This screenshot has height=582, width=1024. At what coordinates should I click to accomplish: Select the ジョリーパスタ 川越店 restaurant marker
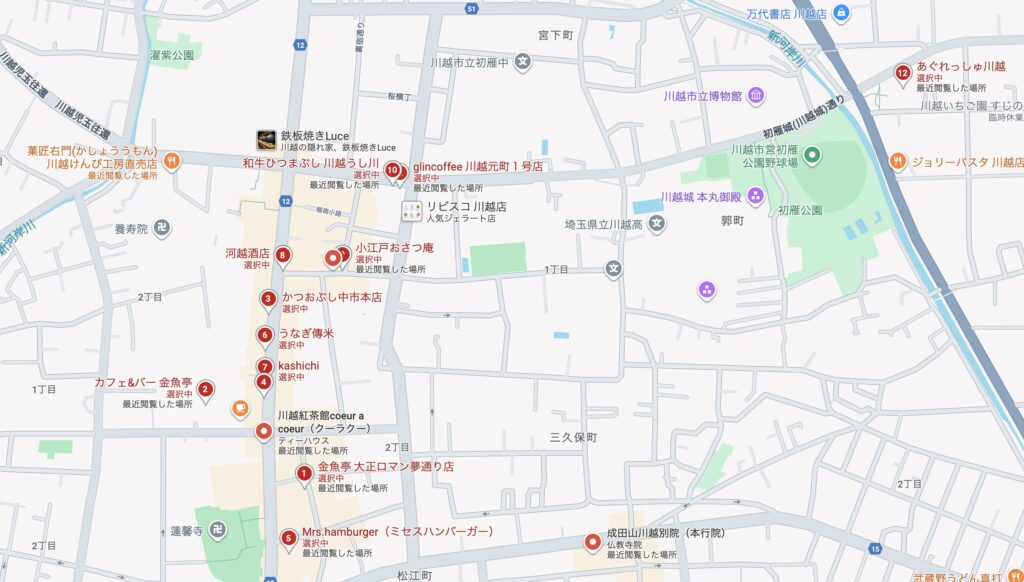[897, 161]
